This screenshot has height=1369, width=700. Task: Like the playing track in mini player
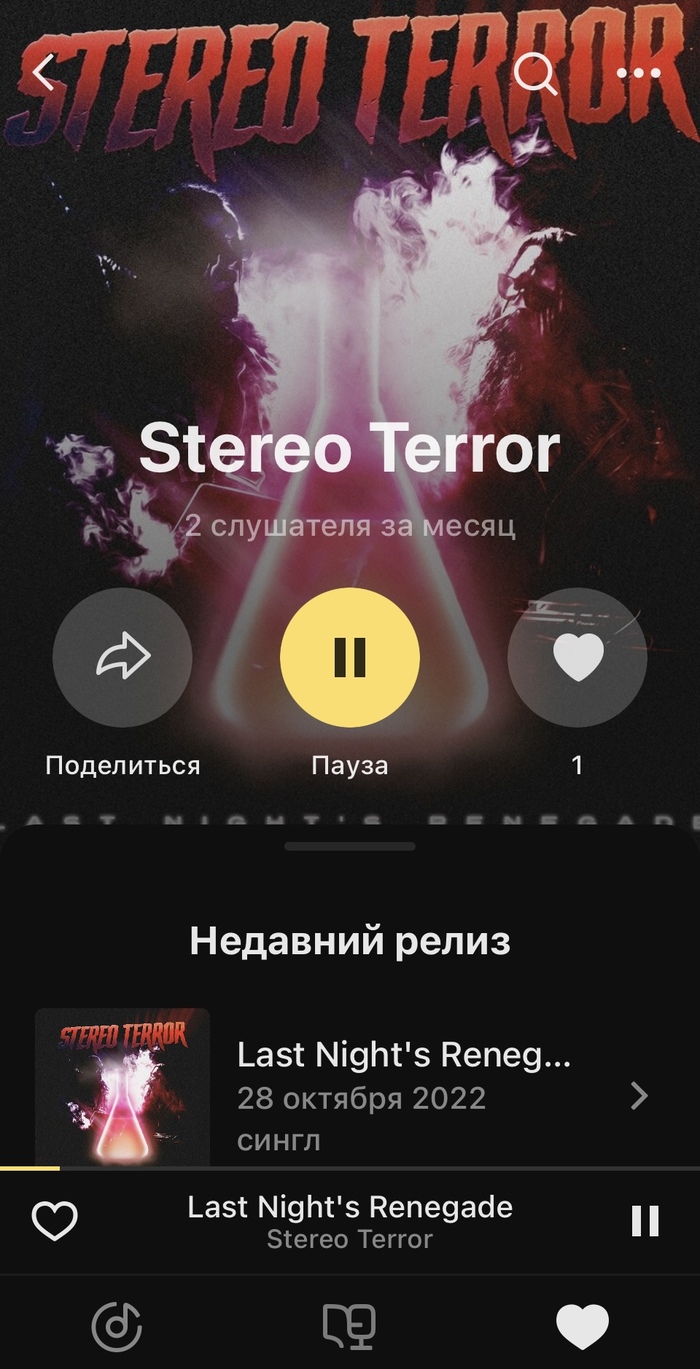pos(55,1221)
